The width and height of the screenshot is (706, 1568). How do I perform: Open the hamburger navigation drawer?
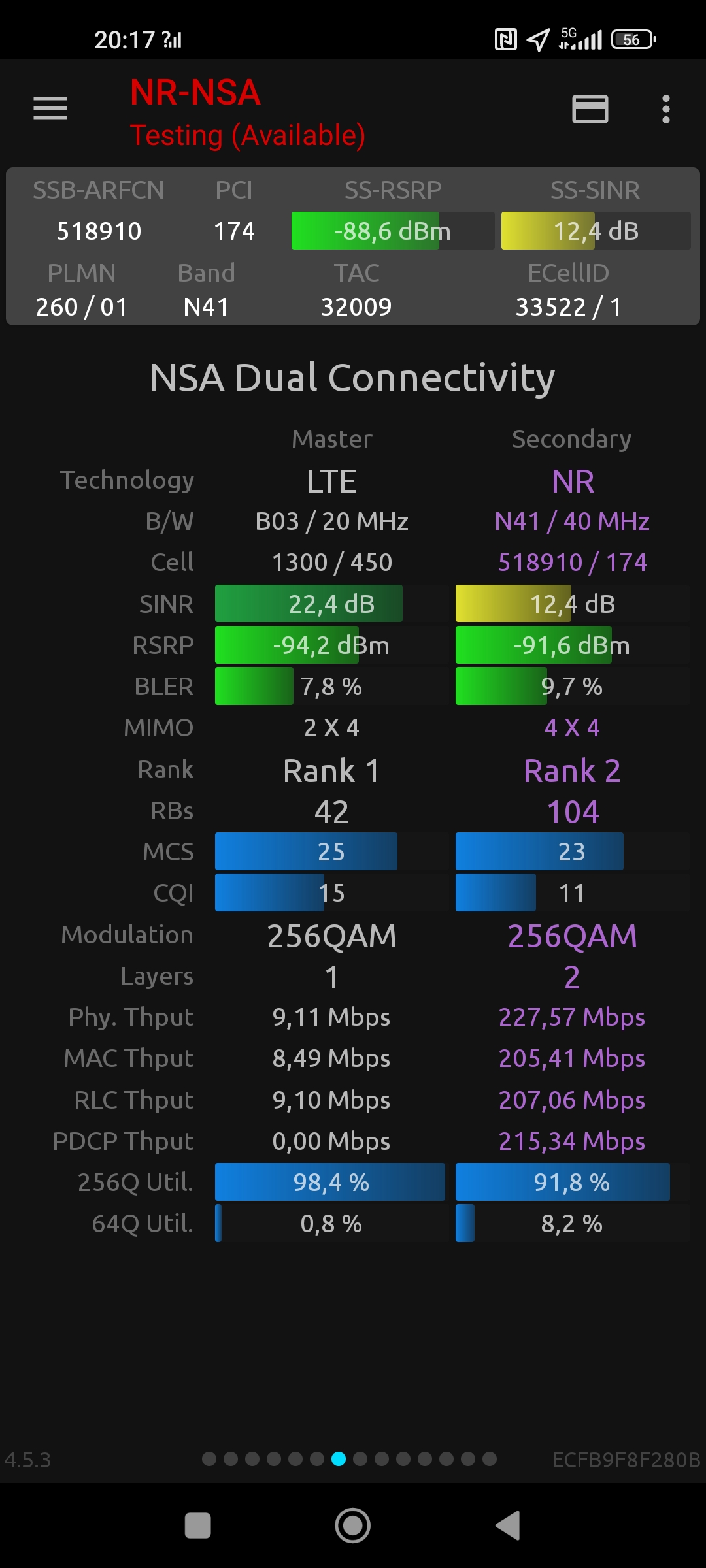(x=50, y=108)
